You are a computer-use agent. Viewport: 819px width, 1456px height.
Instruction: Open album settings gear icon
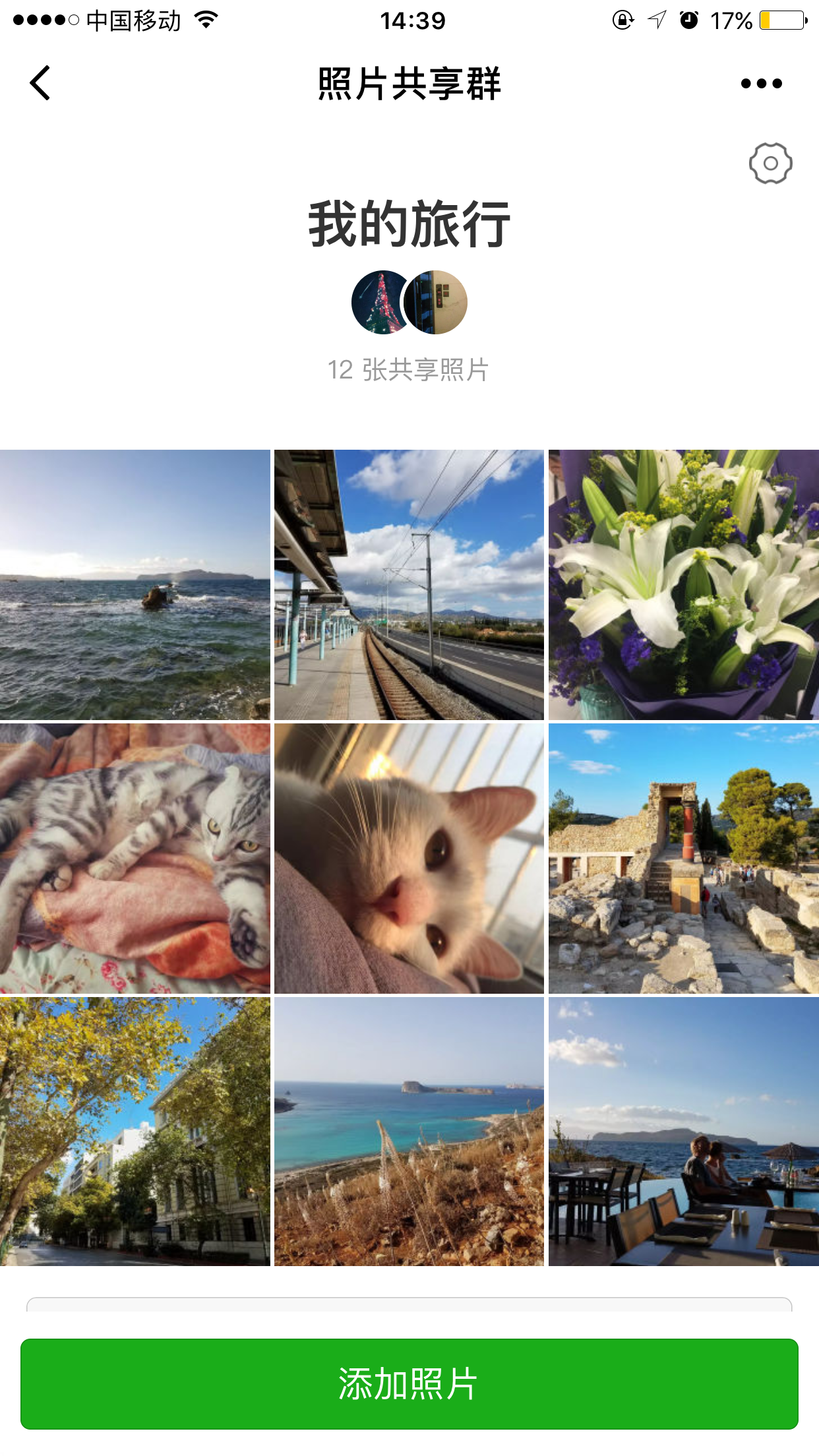(770, 163)
